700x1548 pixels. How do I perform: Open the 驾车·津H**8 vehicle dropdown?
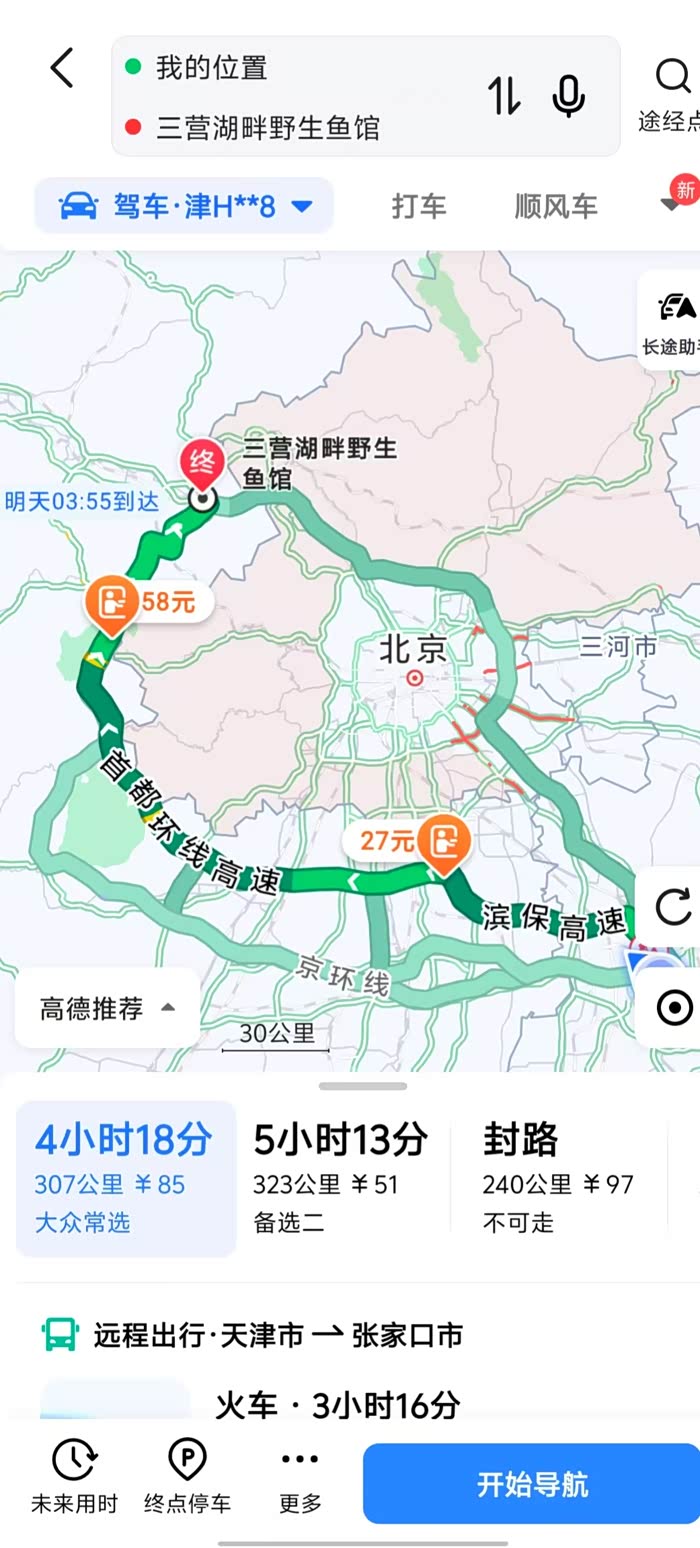click(x=184, y=206)
